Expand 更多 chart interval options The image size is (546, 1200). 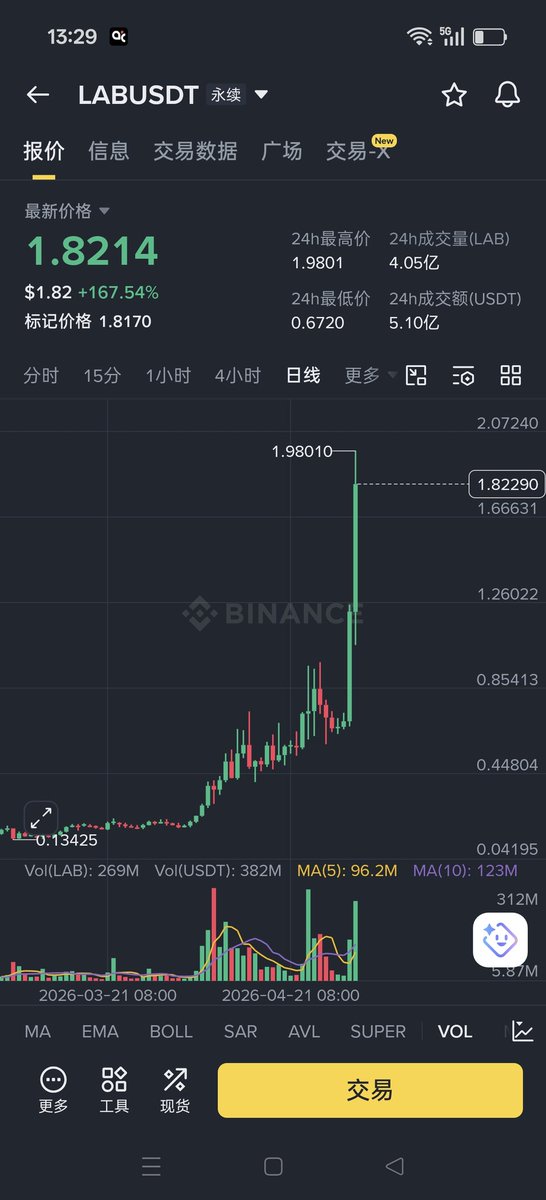(x=370, y=376)
